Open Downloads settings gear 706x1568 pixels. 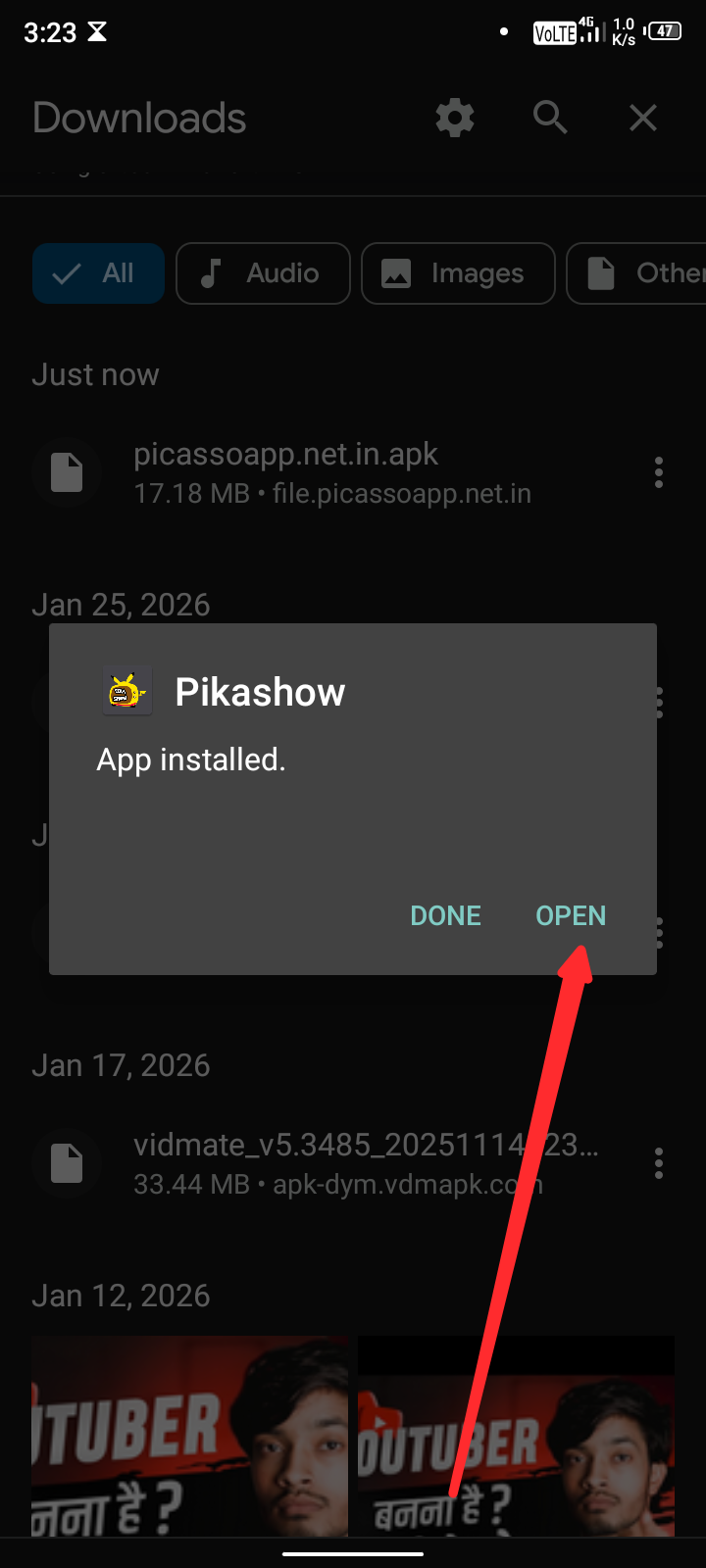click(455, 119)
